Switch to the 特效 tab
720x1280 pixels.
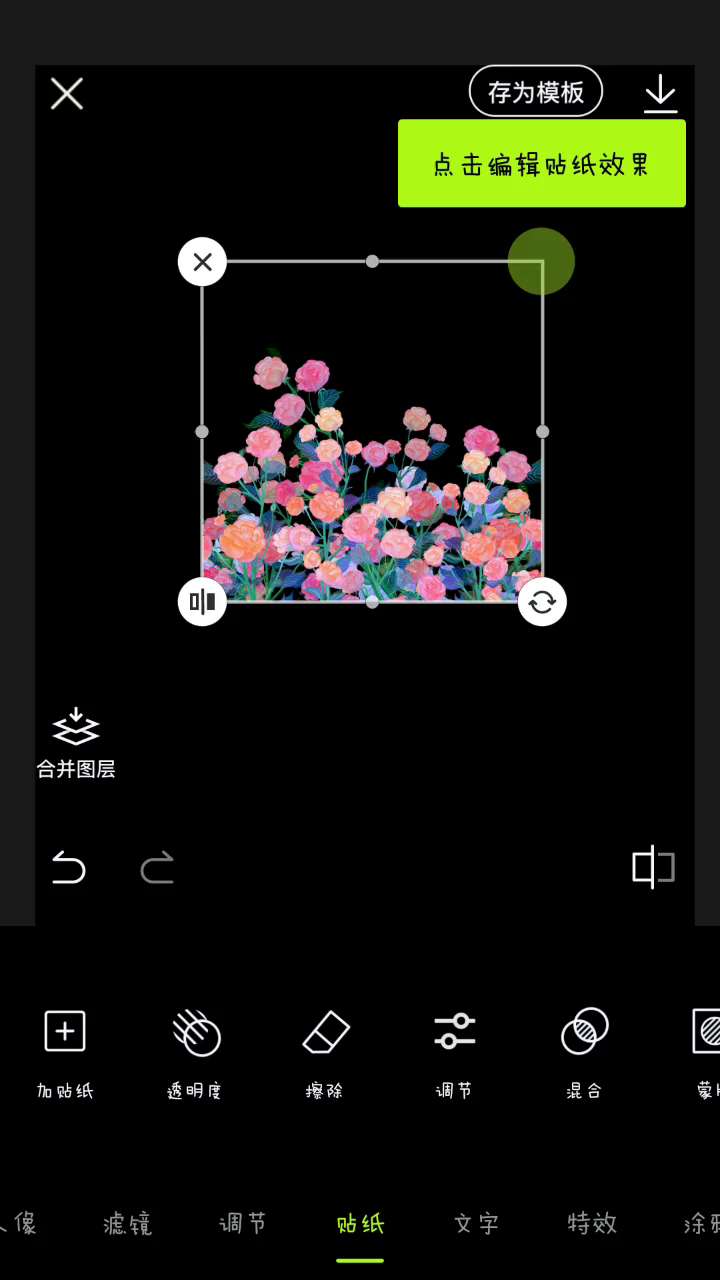coord(592,1223)
